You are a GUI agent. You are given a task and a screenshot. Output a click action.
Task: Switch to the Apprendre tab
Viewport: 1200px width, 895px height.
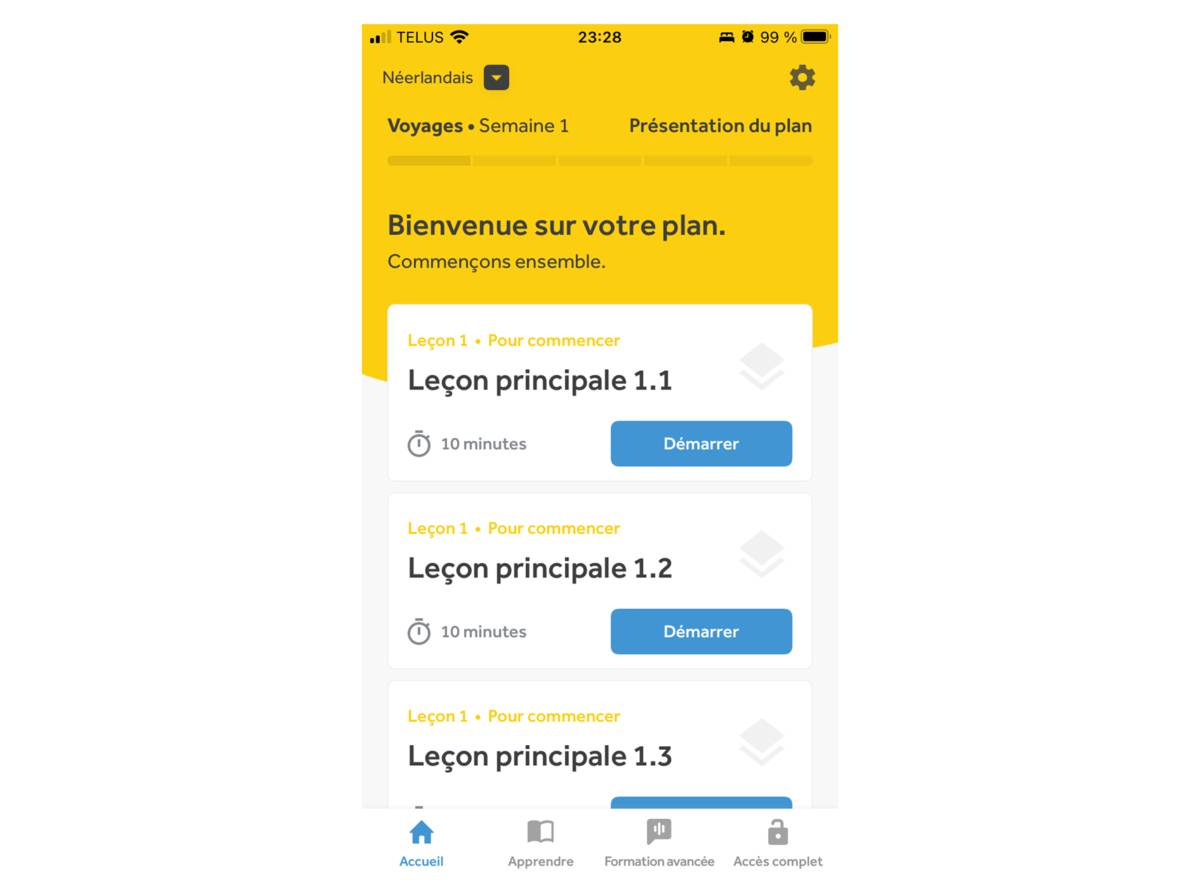[540, 842]
